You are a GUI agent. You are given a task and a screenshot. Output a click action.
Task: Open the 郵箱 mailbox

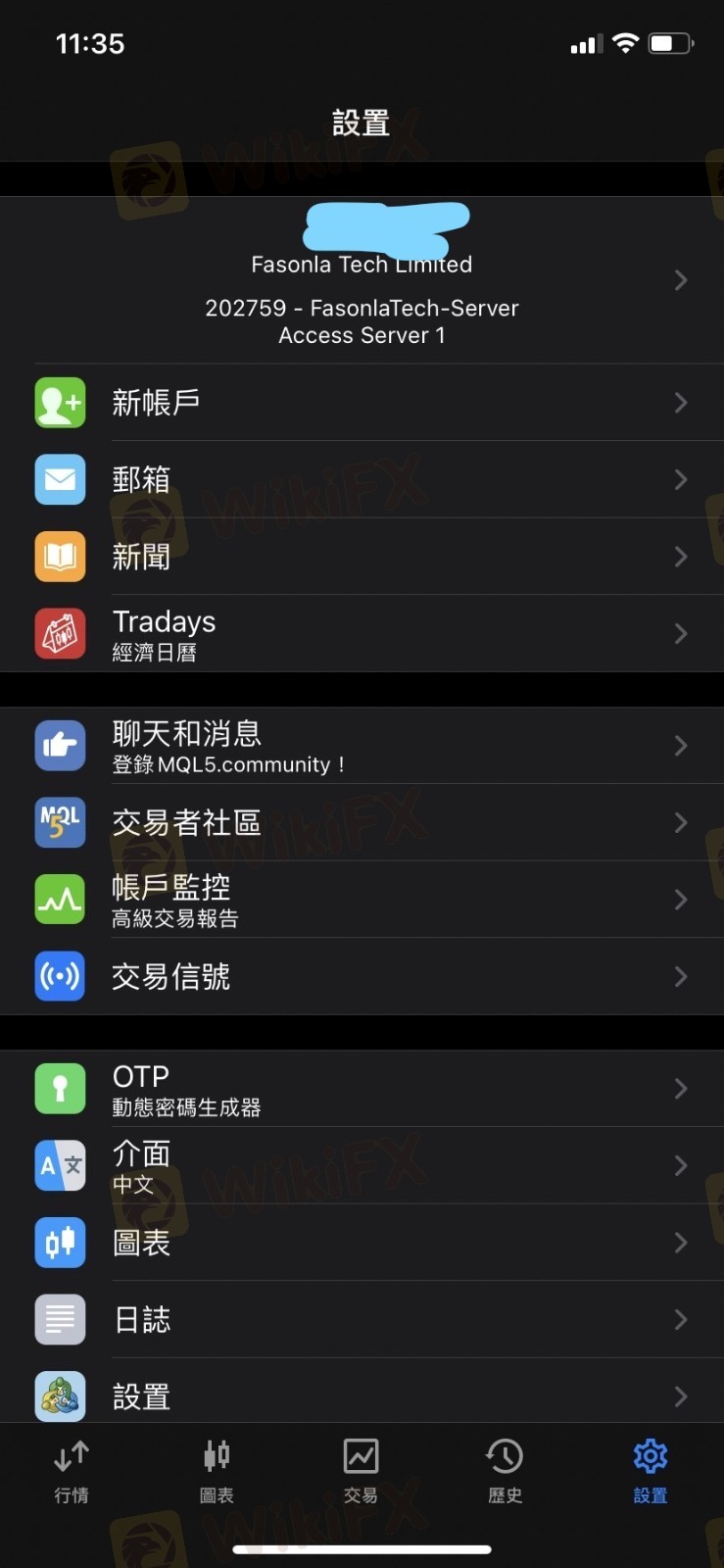pos(362,479)
